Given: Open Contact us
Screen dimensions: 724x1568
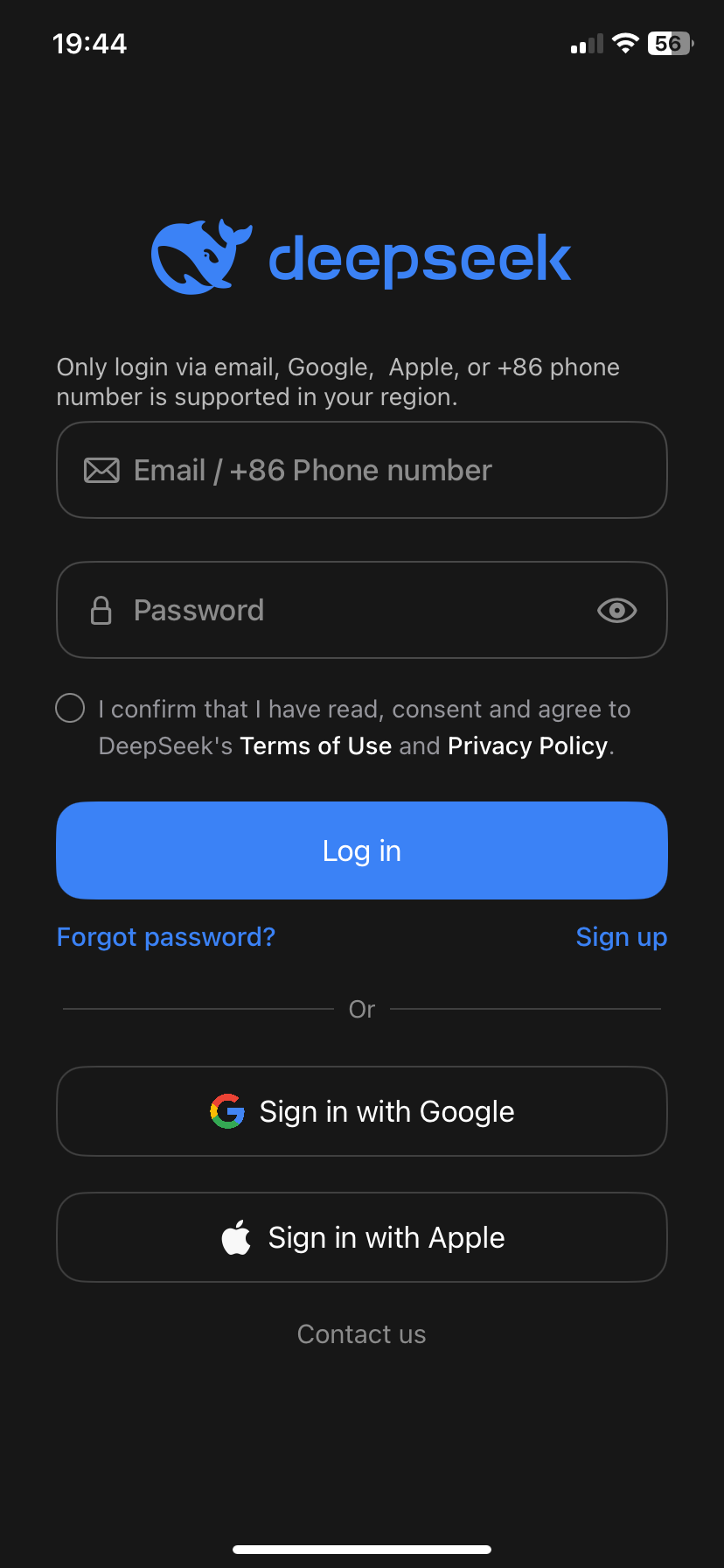Looking at the screenshot, I should pyautogui.click(x=362, y=1333).
